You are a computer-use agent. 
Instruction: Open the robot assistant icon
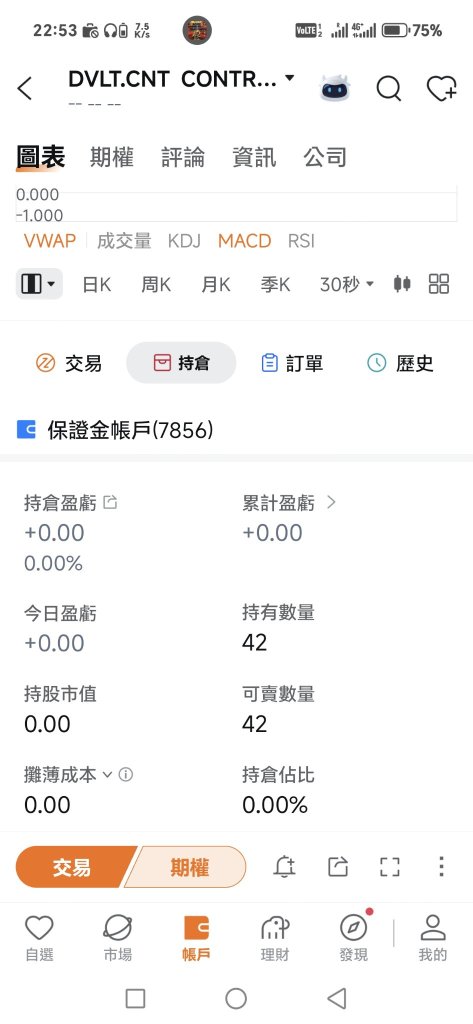(334, 88)
